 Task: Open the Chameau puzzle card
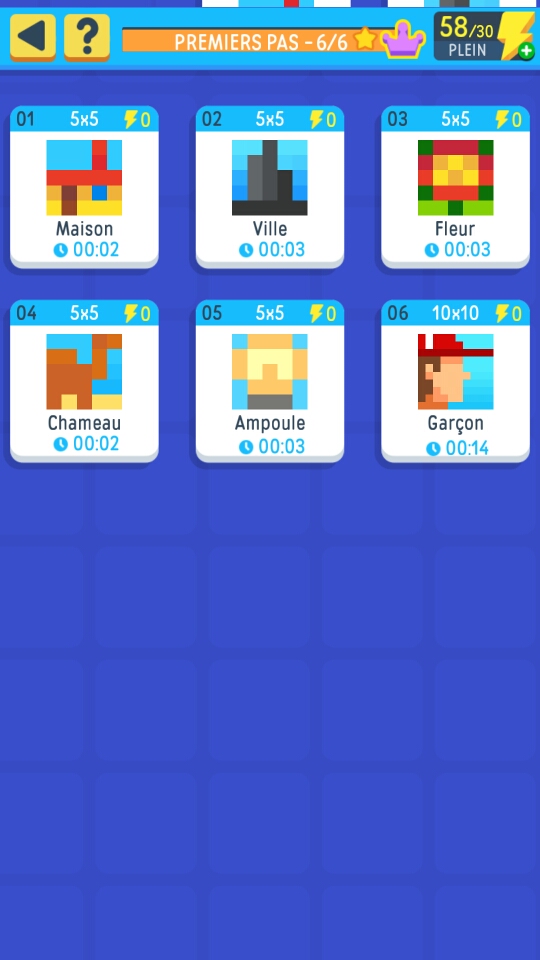84,381
